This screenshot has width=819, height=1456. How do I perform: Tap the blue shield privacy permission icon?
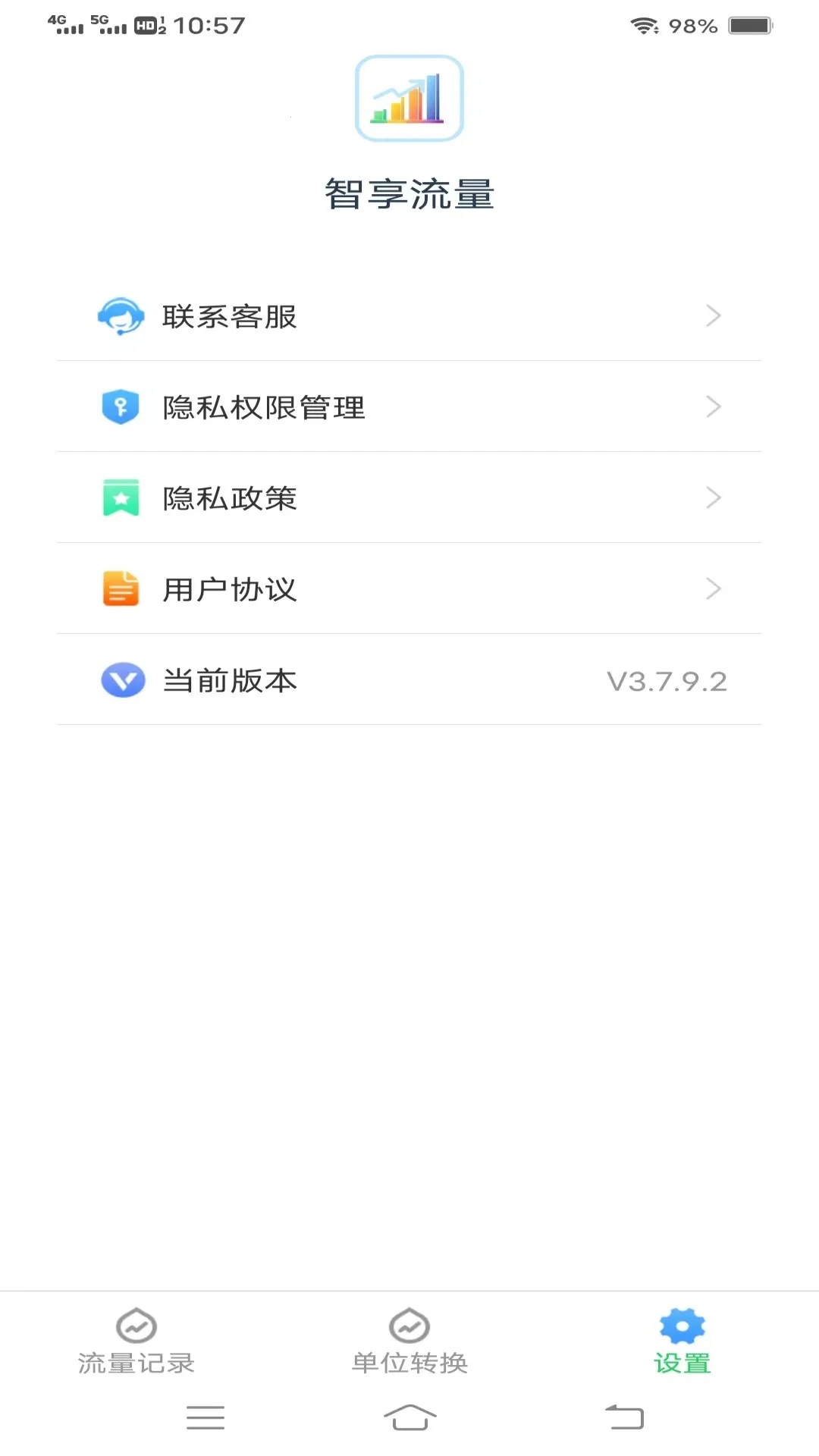tap(121, 407)
